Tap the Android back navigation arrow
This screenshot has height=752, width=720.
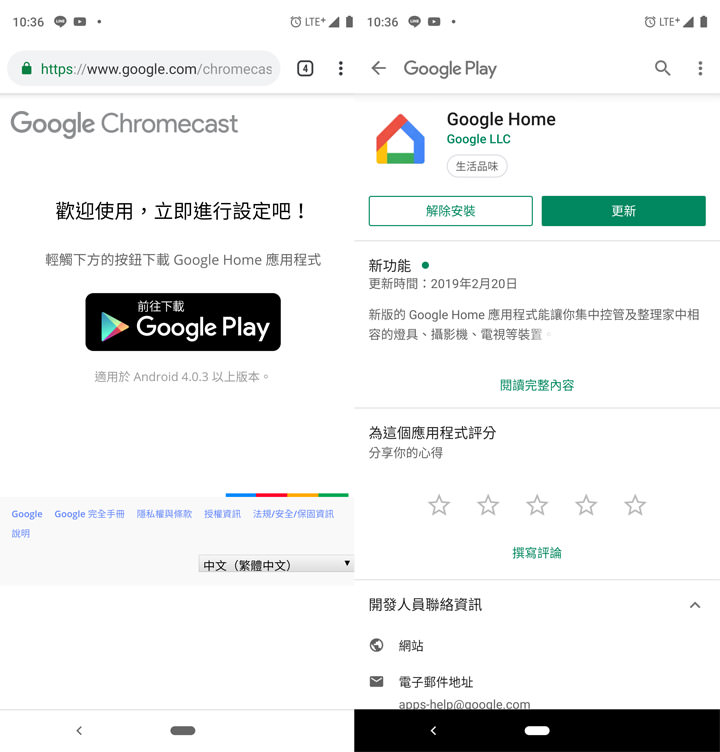click(79, 731)
